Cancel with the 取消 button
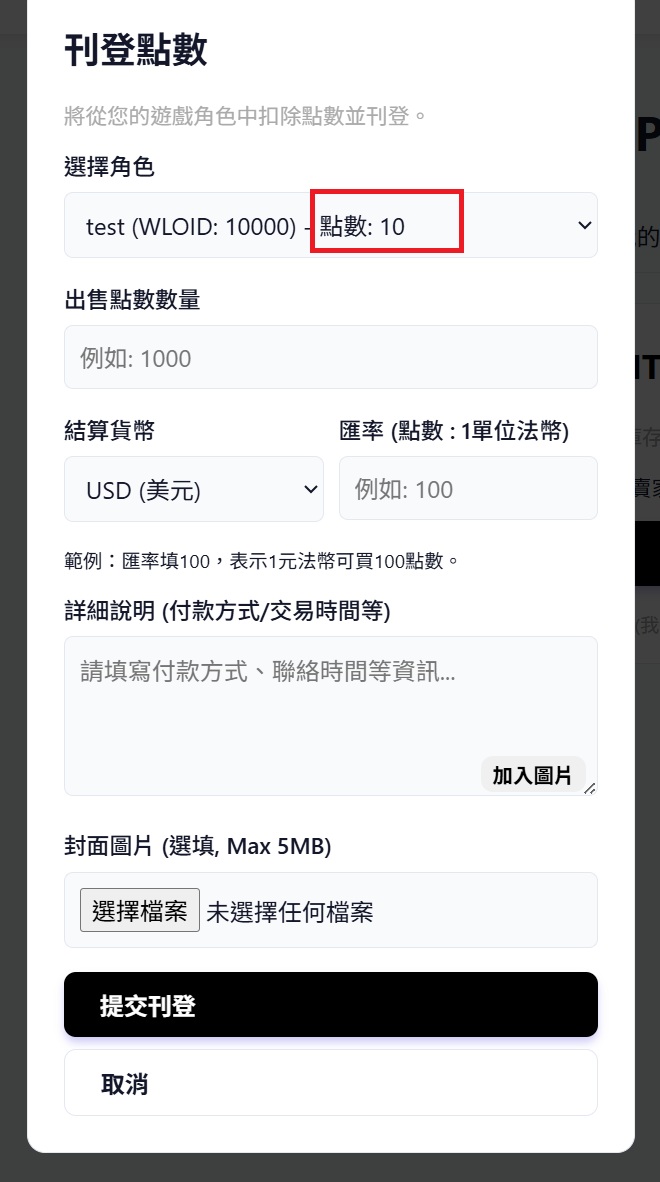 click(x=330, y=1083)
